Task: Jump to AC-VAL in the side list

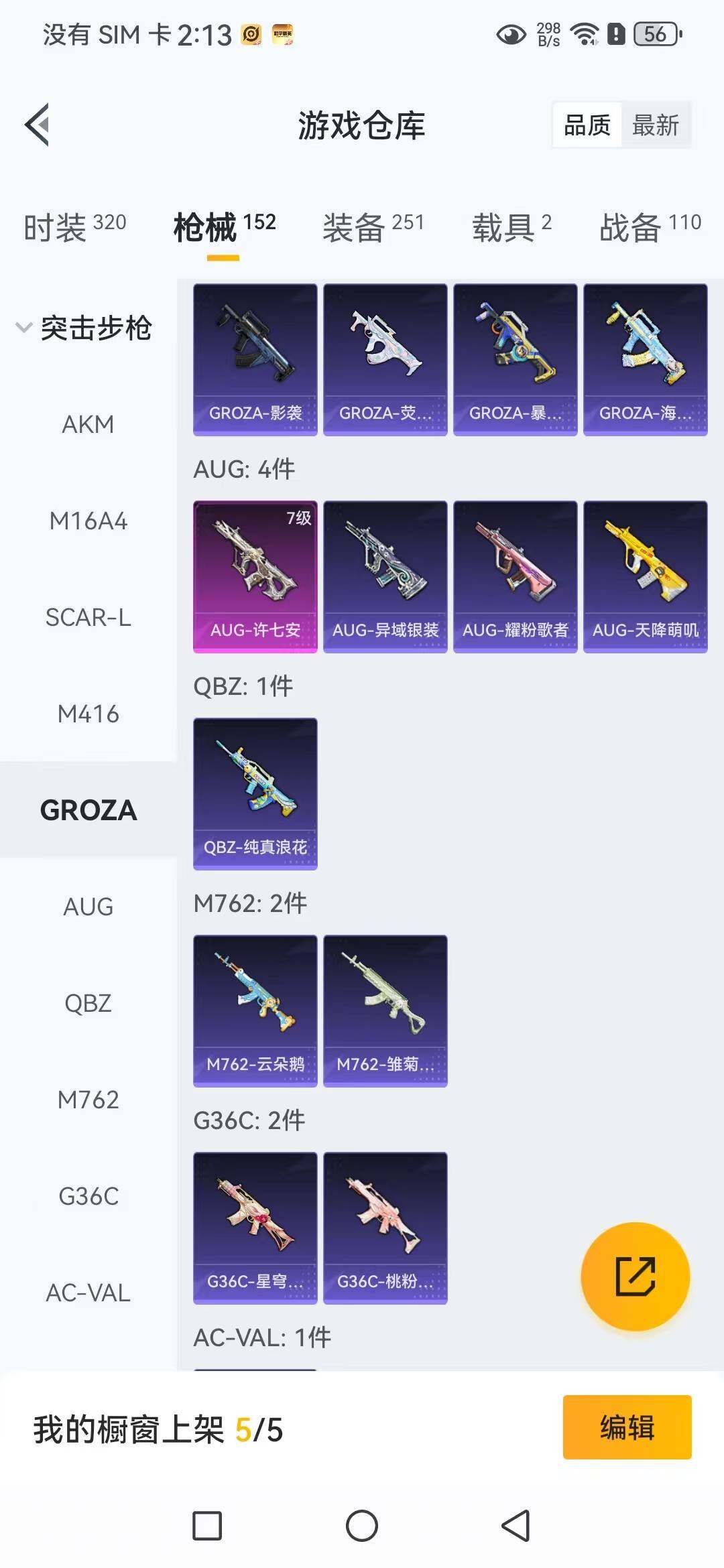Action: click(88, 1293)
